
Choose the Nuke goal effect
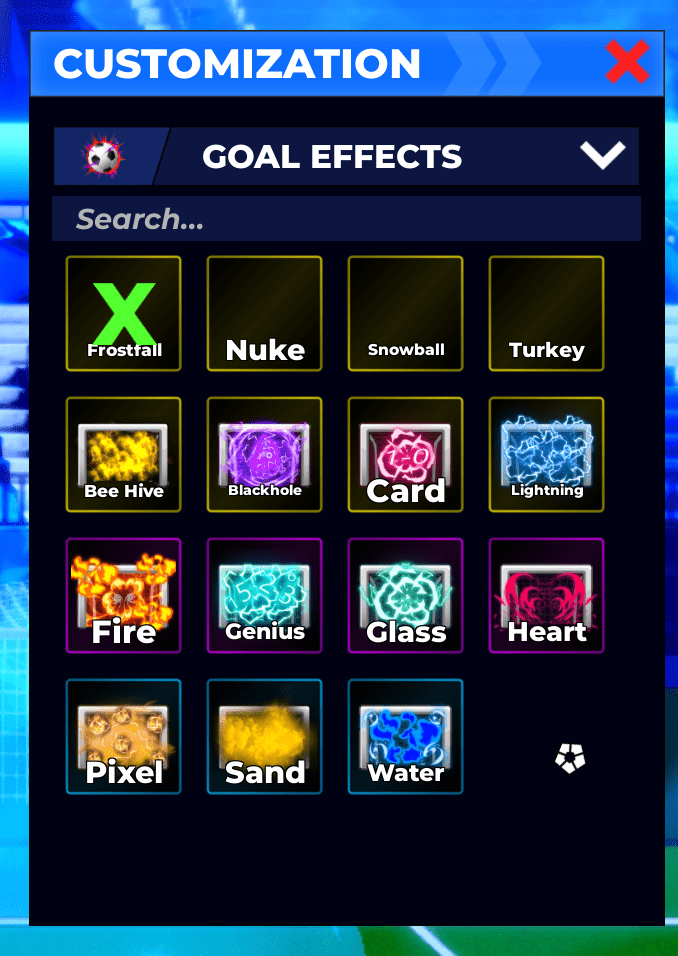[265, 314]
